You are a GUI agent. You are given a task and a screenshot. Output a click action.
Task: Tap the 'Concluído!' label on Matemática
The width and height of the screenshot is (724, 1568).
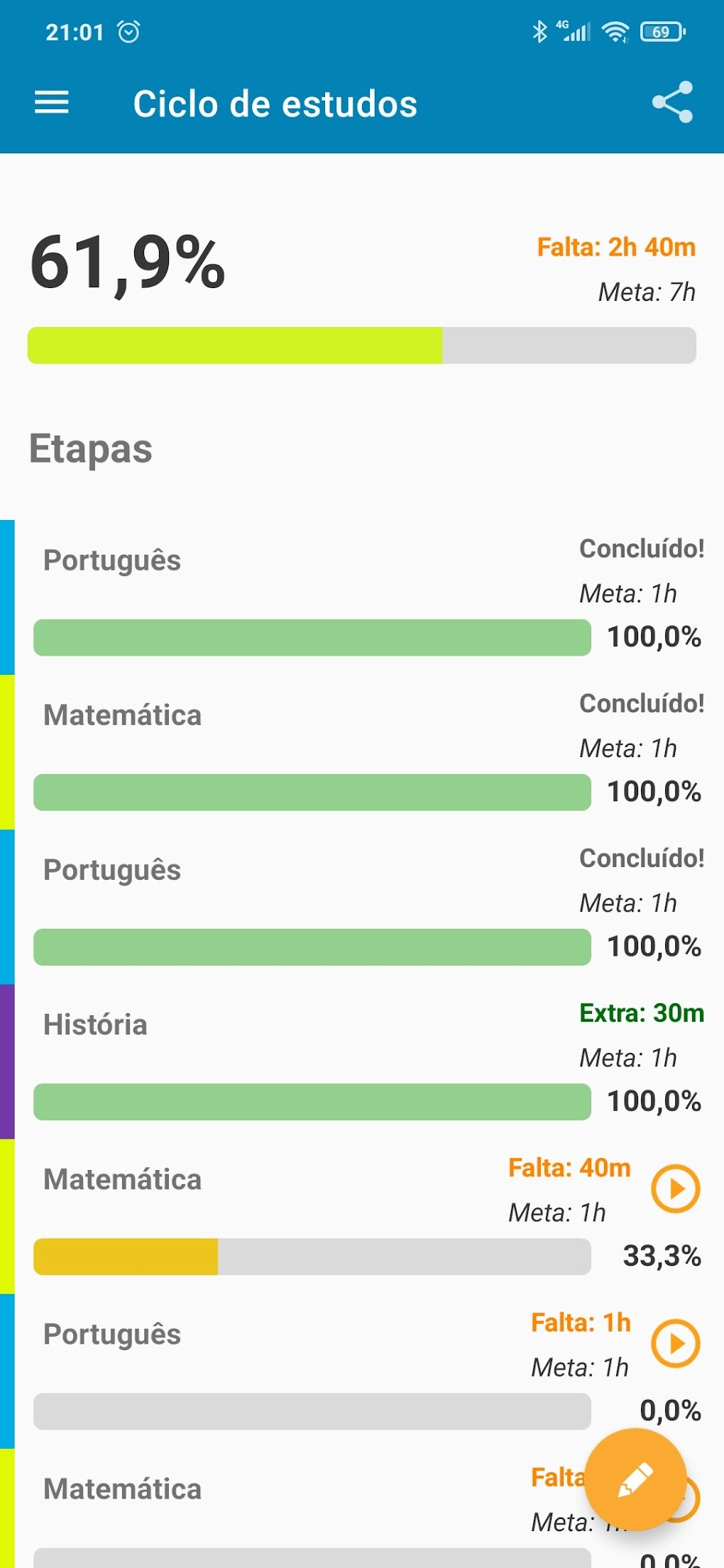click(641, 703)
